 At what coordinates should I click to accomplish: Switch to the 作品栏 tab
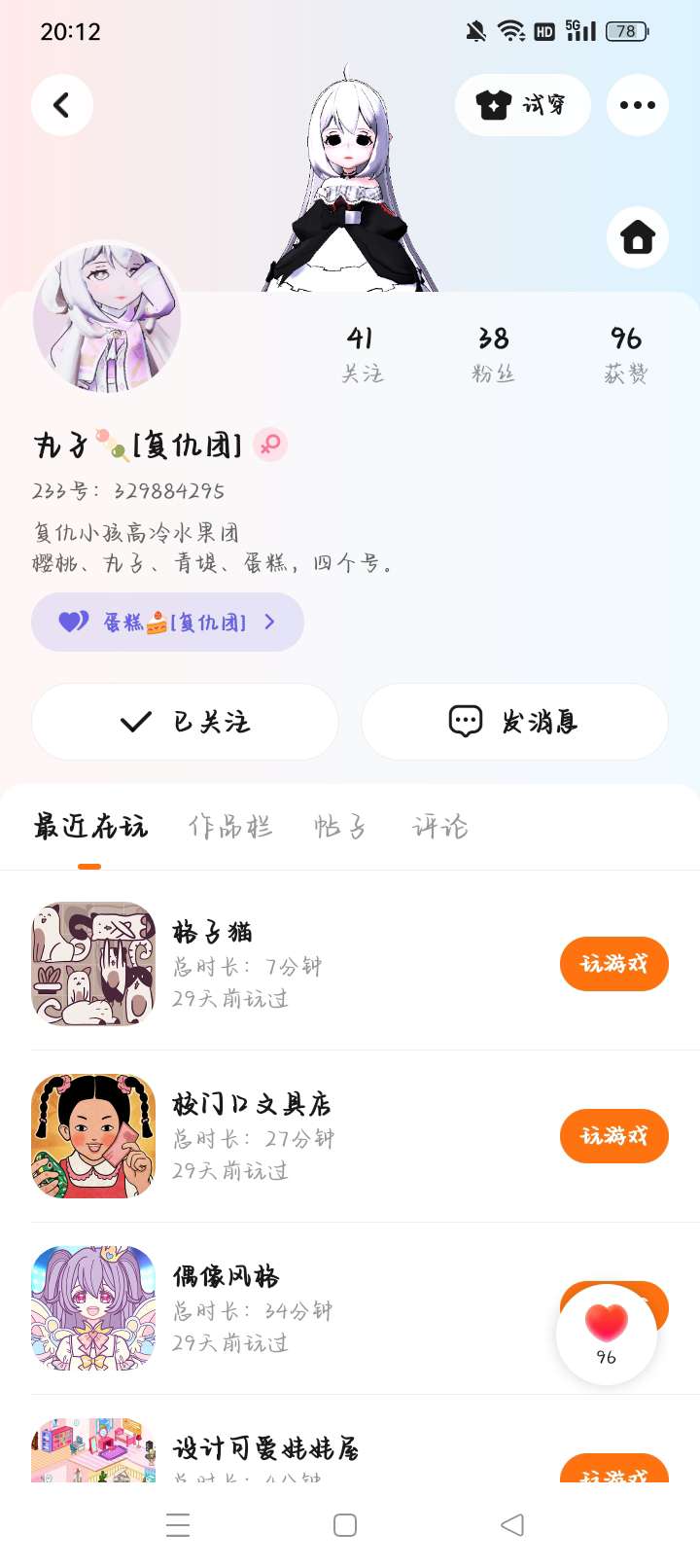coord(230,827)
